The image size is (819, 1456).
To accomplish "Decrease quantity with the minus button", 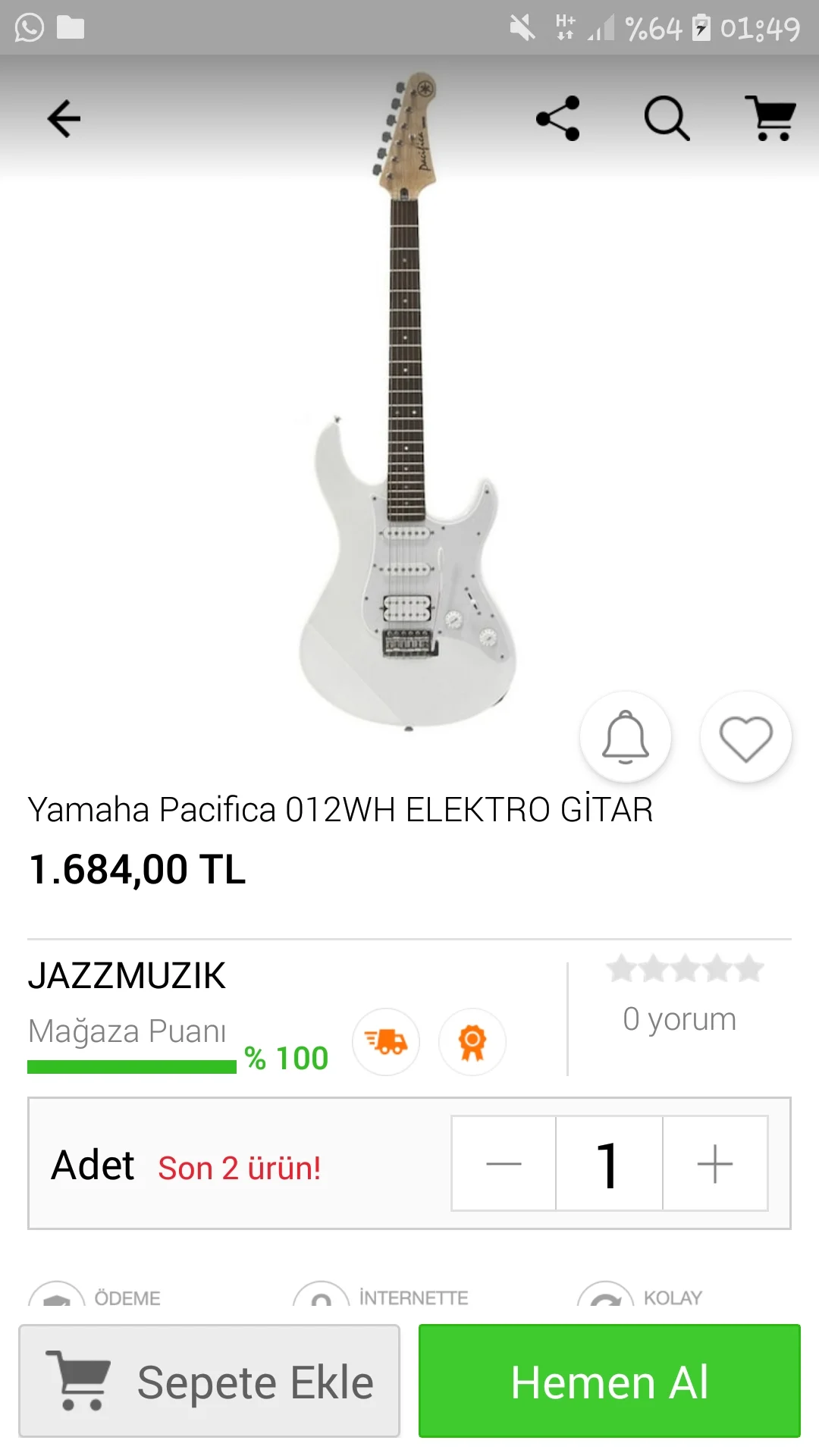I will (504, 1163).
